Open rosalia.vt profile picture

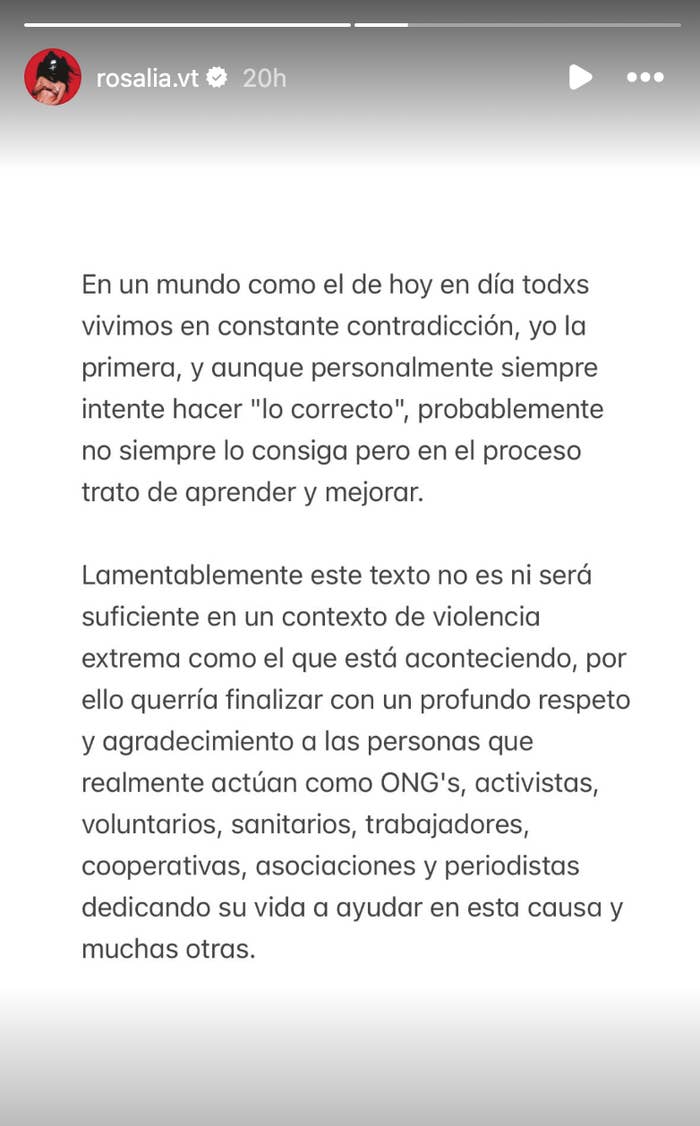53,78
